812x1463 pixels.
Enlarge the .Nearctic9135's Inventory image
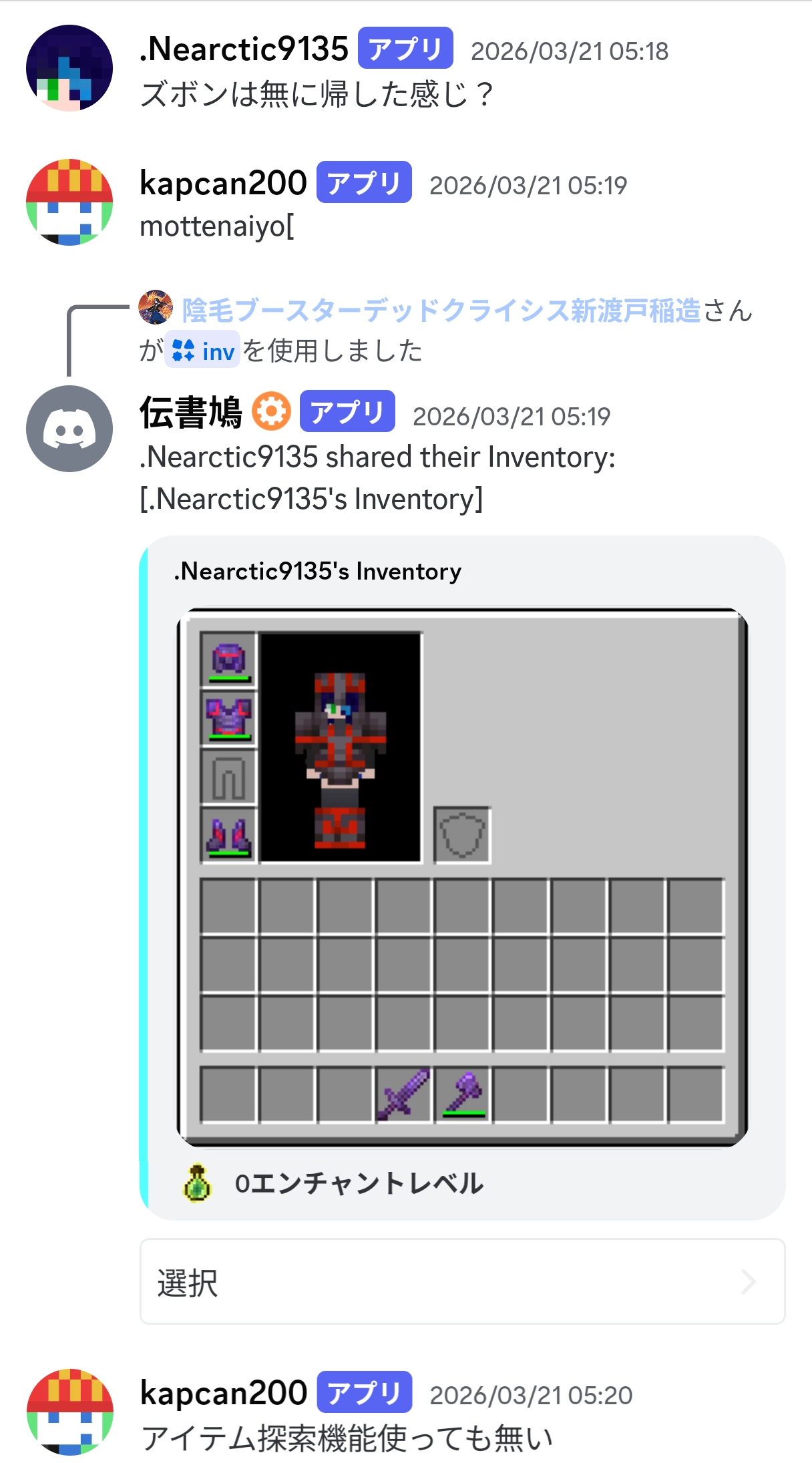462,877
